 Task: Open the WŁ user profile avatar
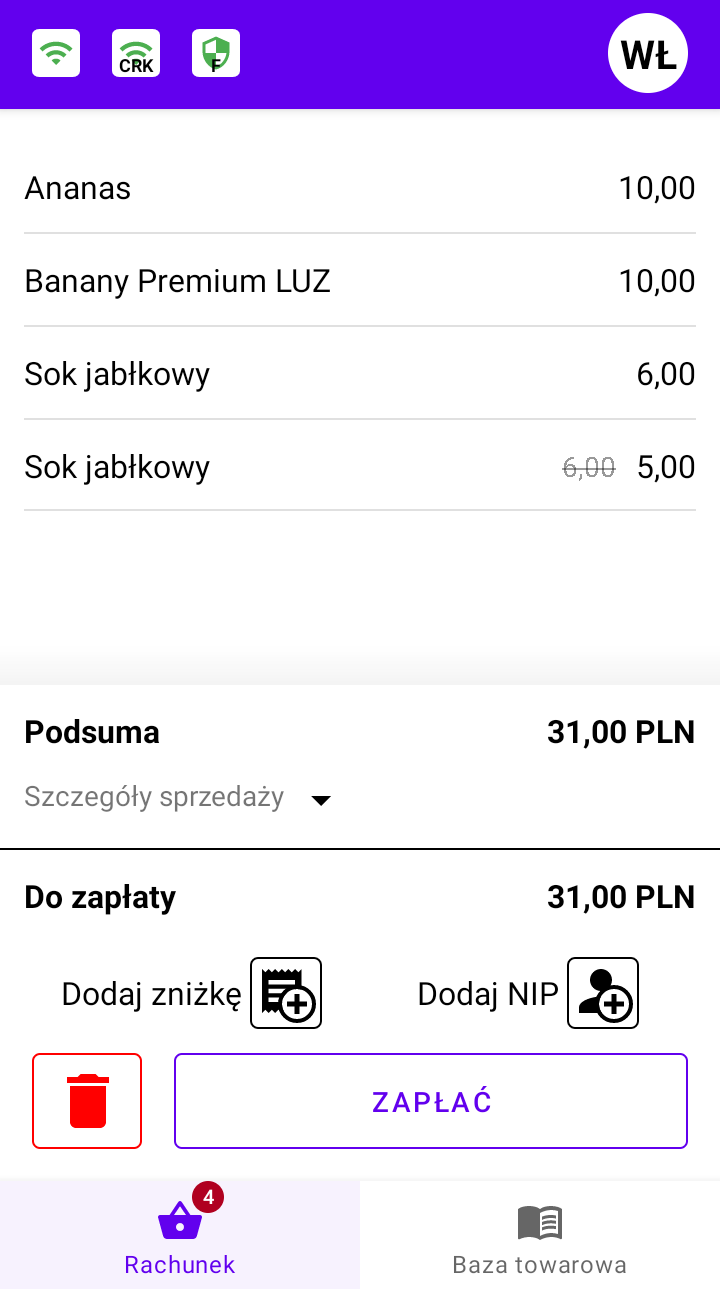[x=648, y=53]
